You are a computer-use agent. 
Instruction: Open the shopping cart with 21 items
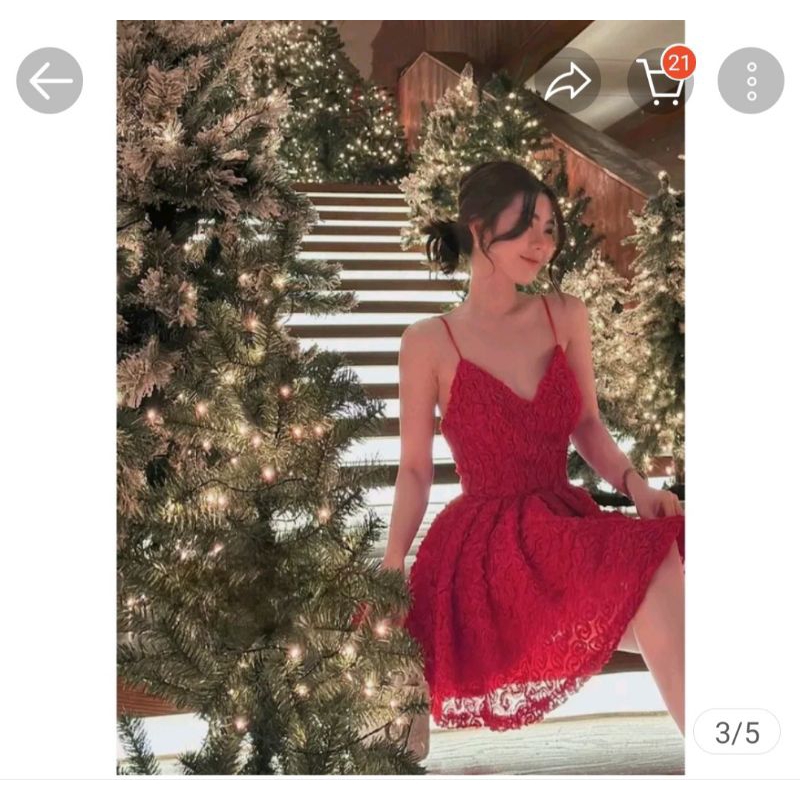pyautogui.click(x=662, y=82)
